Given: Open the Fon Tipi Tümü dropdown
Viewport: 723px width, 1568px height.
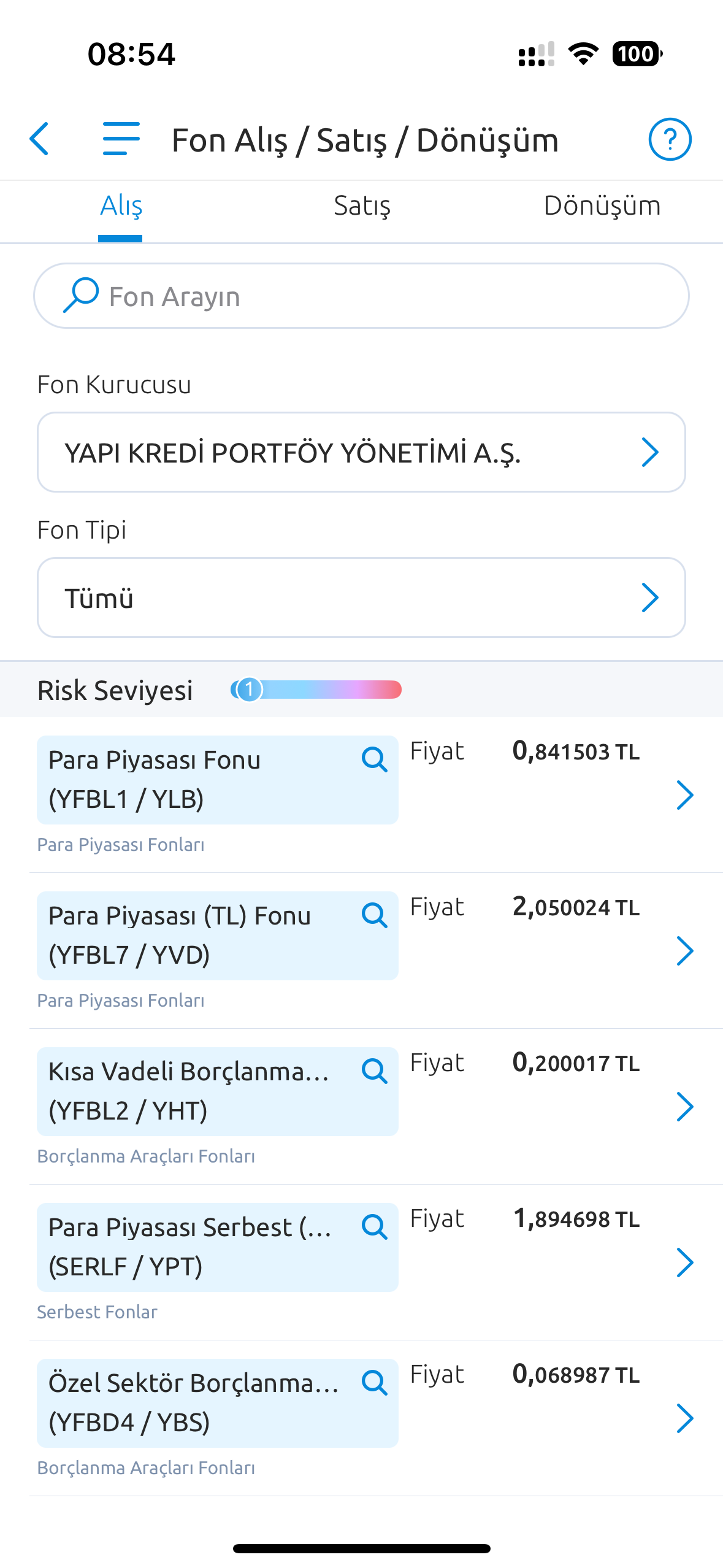Looking at the screenshot, I should [361, 598].
